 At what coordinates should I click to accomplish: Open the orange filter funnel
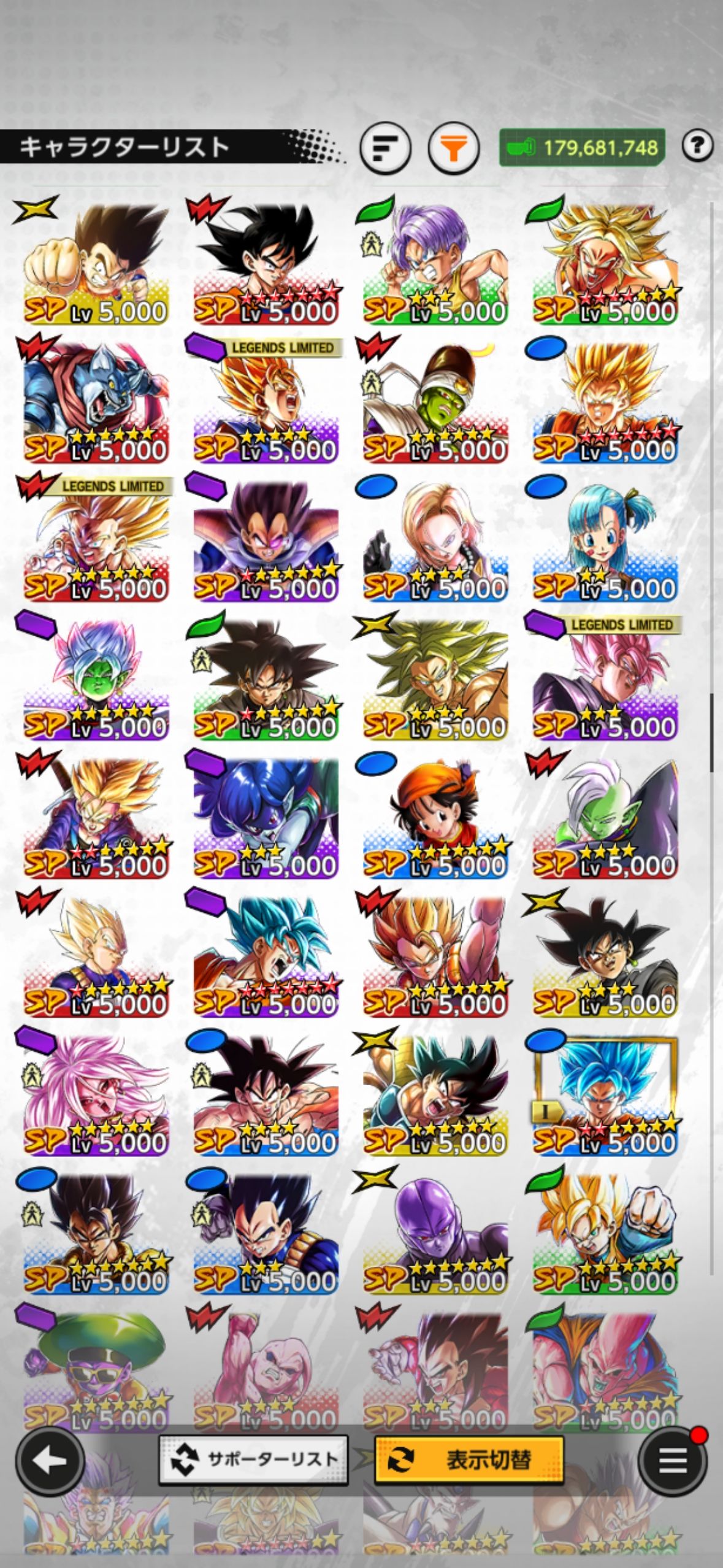click(x=453, y=148)
